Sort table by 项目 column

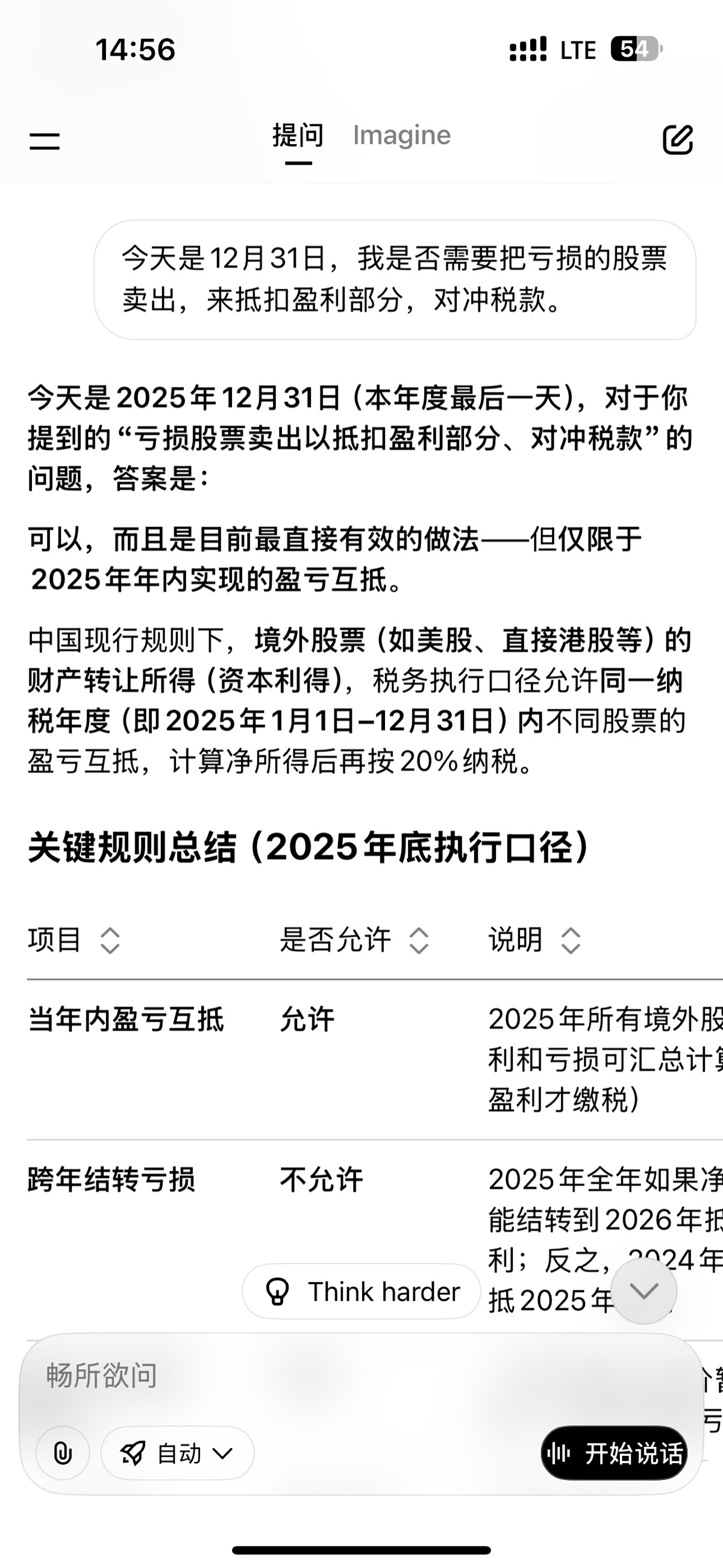(110, 940)
